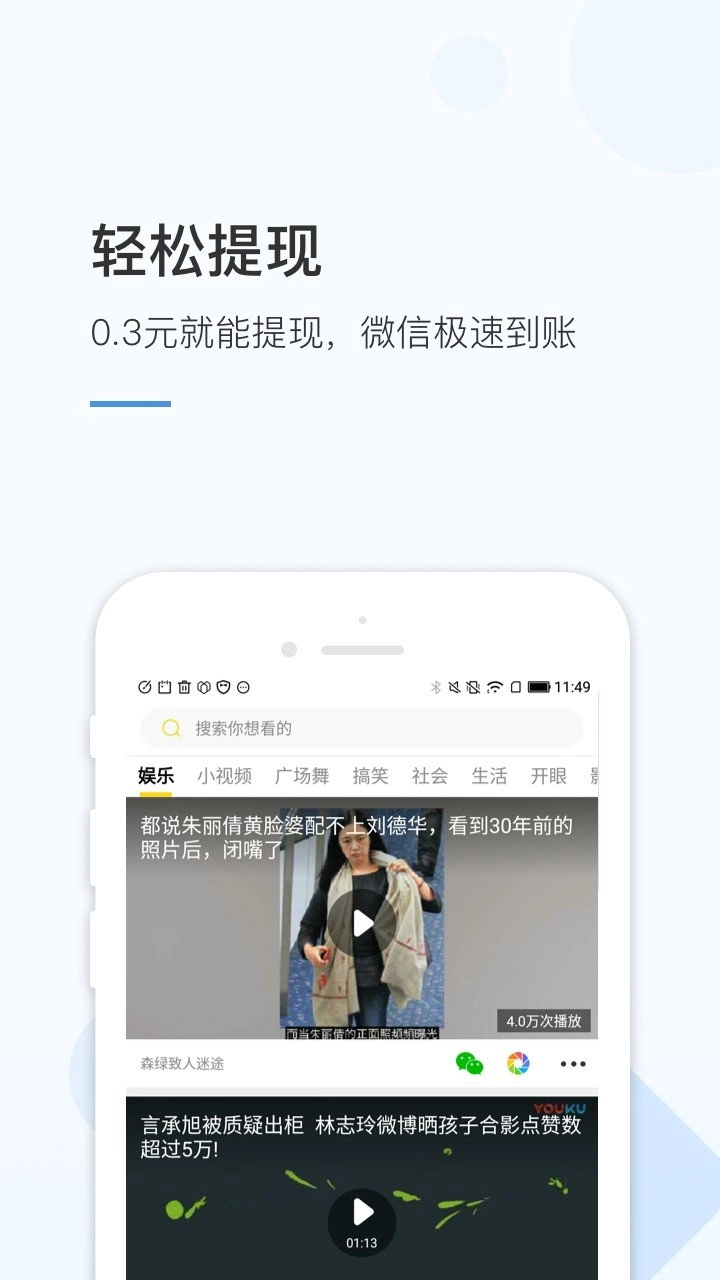Play the 朱丽倩 video with the play button

(x=363, y=923)
